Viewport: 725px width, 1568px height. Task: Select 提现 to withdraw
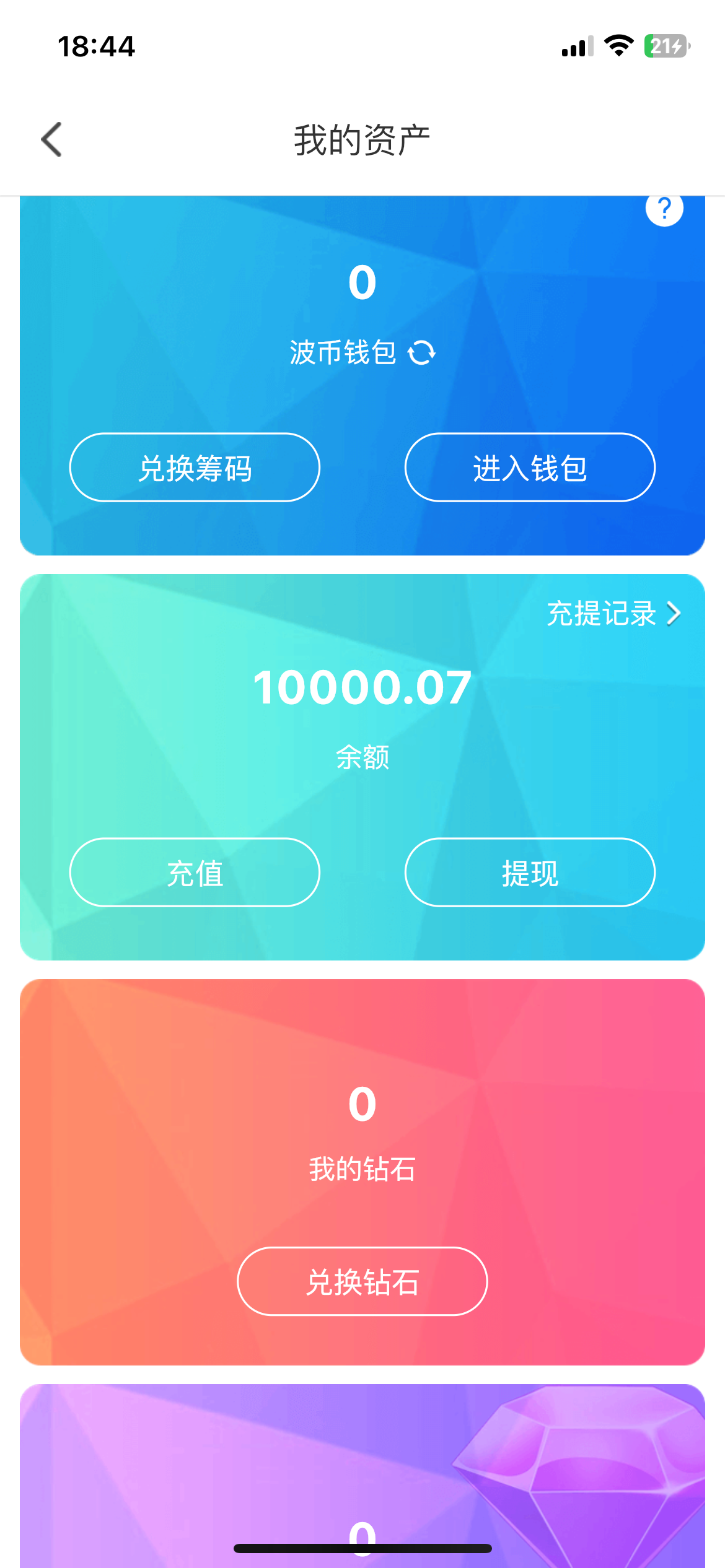click(530, 873)
